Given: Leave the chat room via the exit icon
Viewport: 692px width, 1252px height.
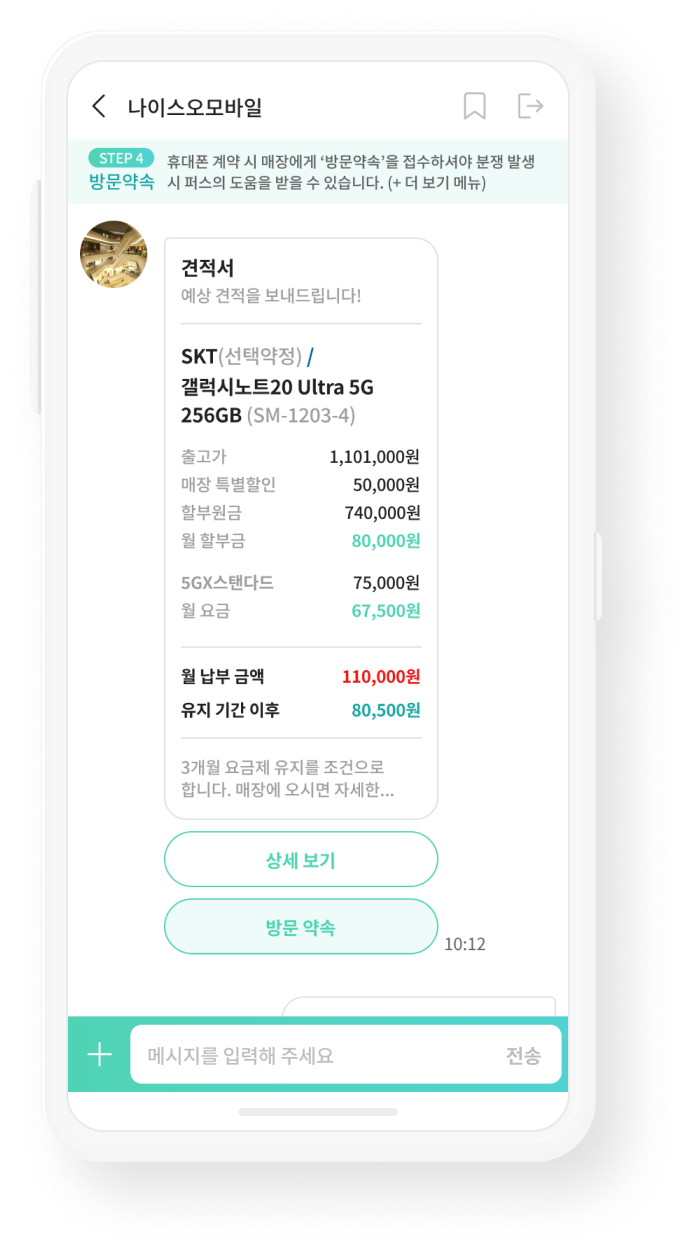Looking at the screenshot, I should click(530, 106).
